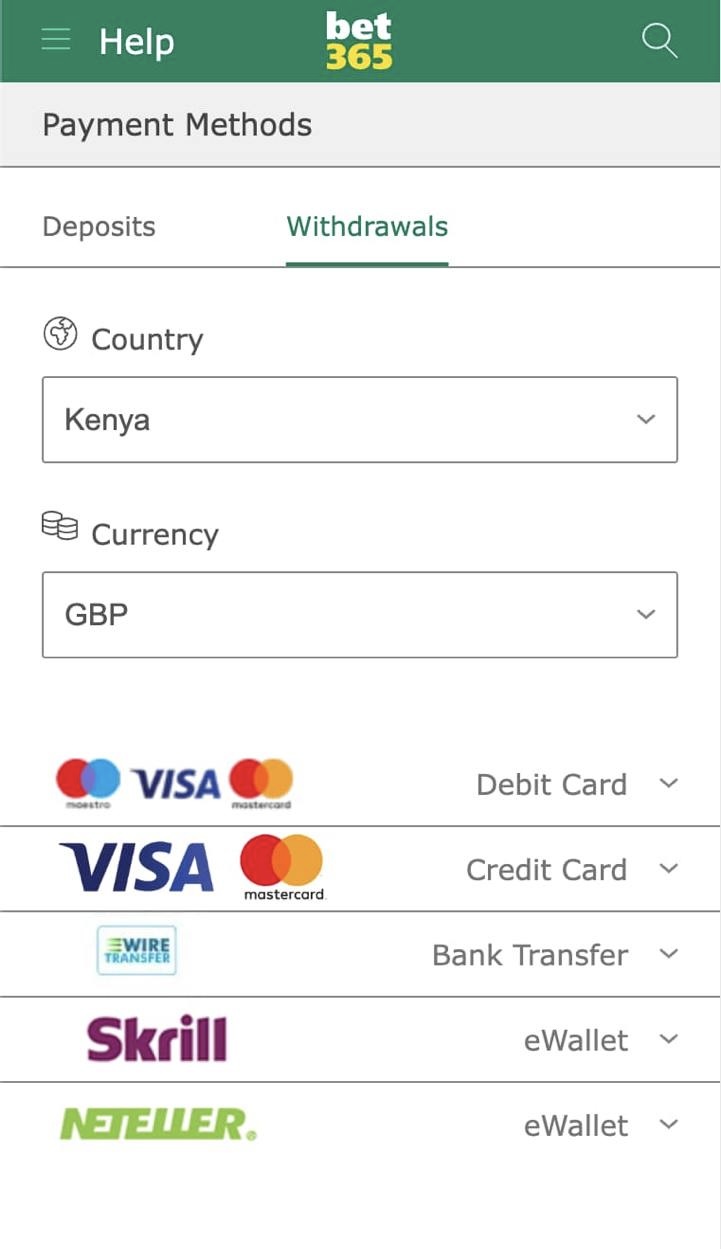
Task: Expand the Debit Card row
Action: 669,784
